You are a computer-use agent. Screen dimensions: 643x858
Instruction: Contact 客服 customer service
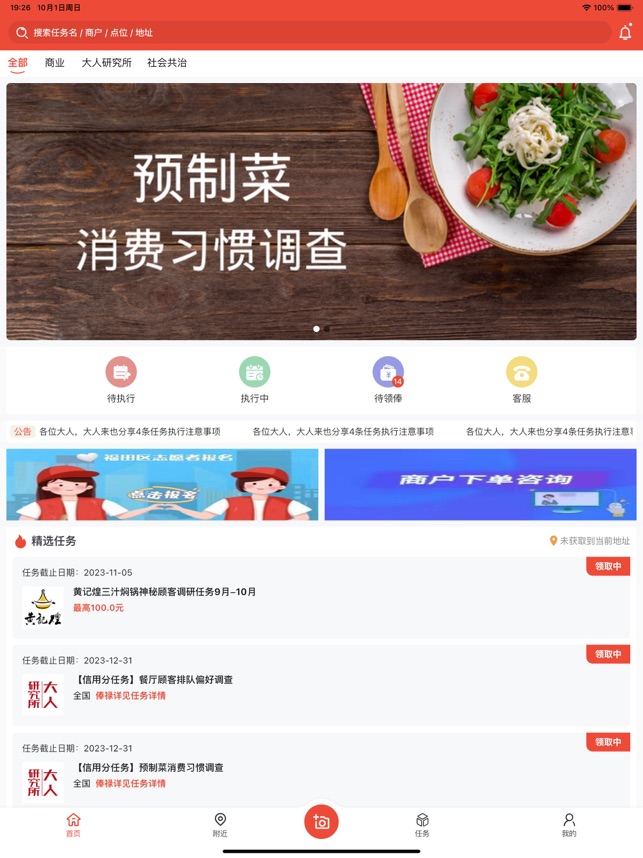point(521,379)
